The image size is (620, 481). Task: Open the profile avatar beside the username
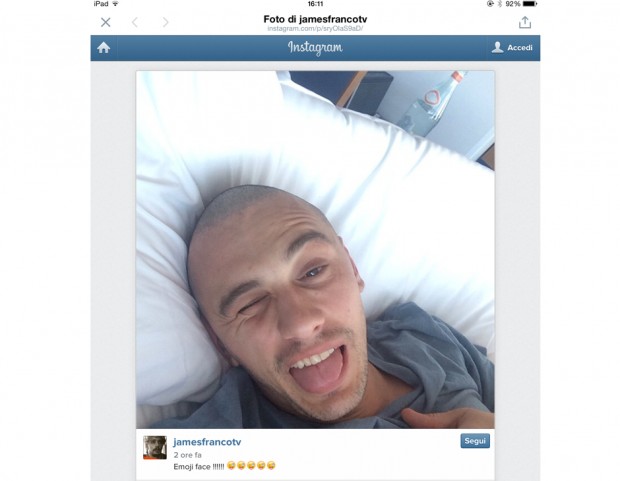[154, 447]
